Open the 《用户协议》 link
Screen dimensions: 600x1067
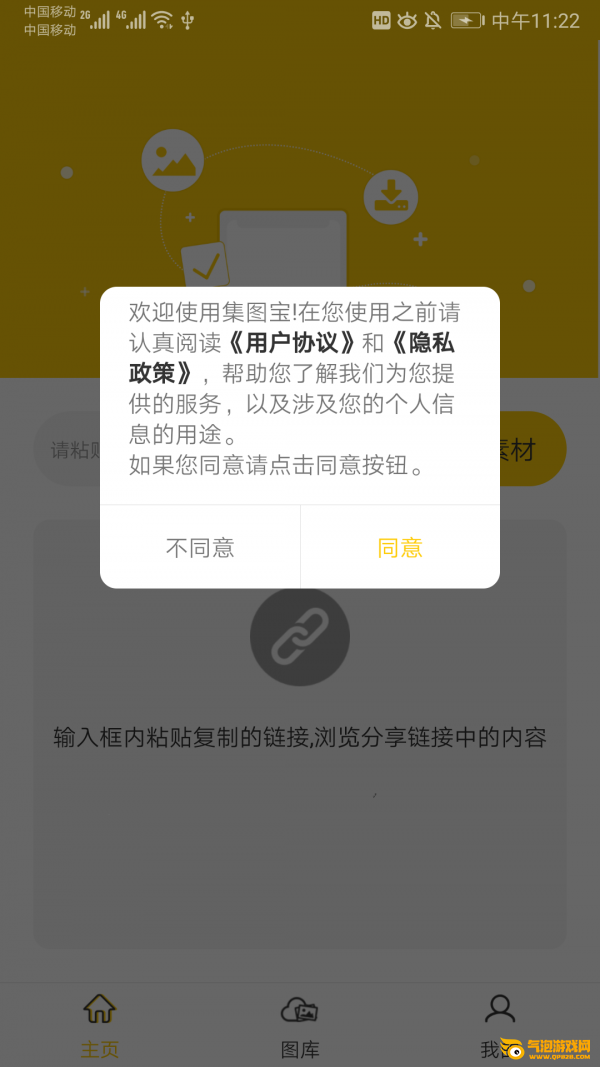[x=292, y=344]
